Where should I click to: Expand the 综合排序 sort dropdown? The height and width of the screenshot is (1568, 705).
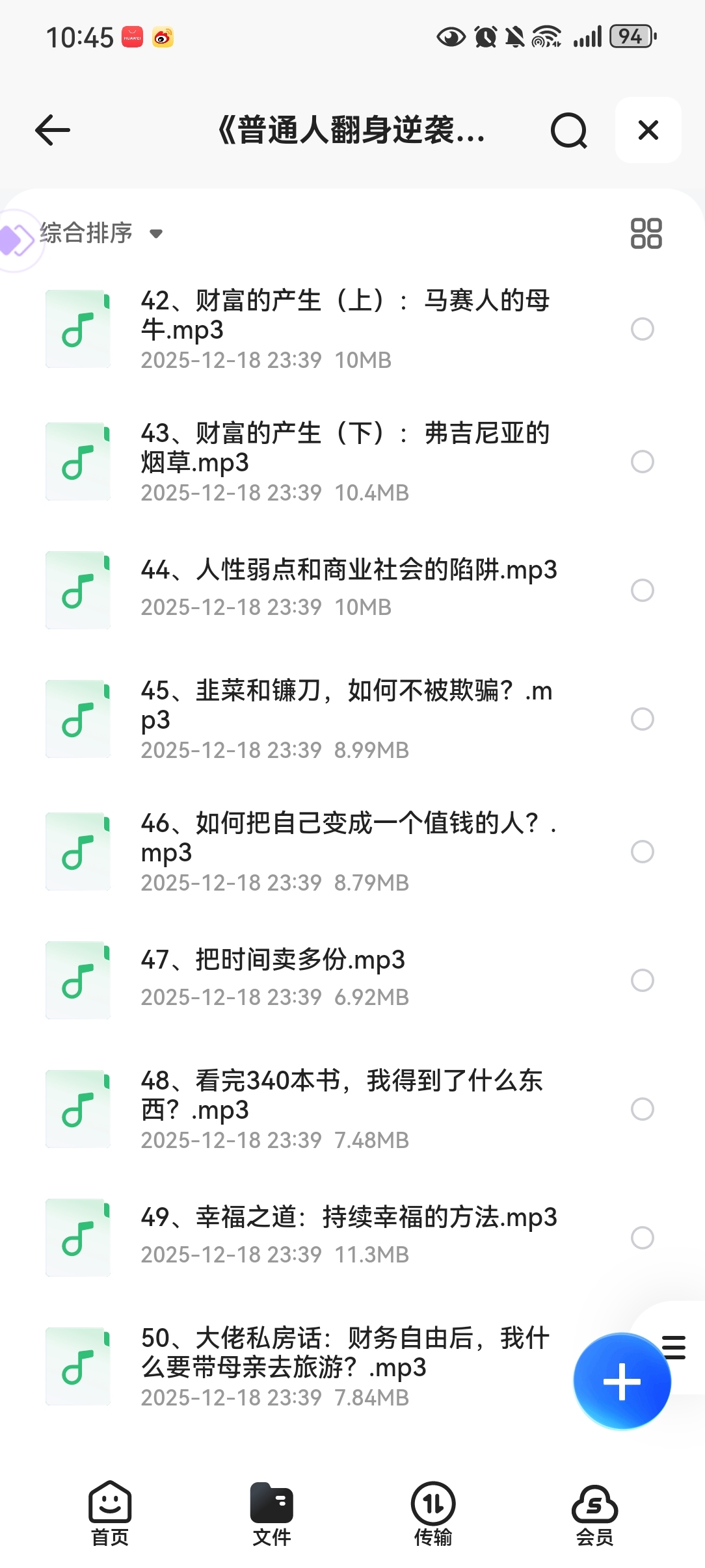[x=101, y=233]
